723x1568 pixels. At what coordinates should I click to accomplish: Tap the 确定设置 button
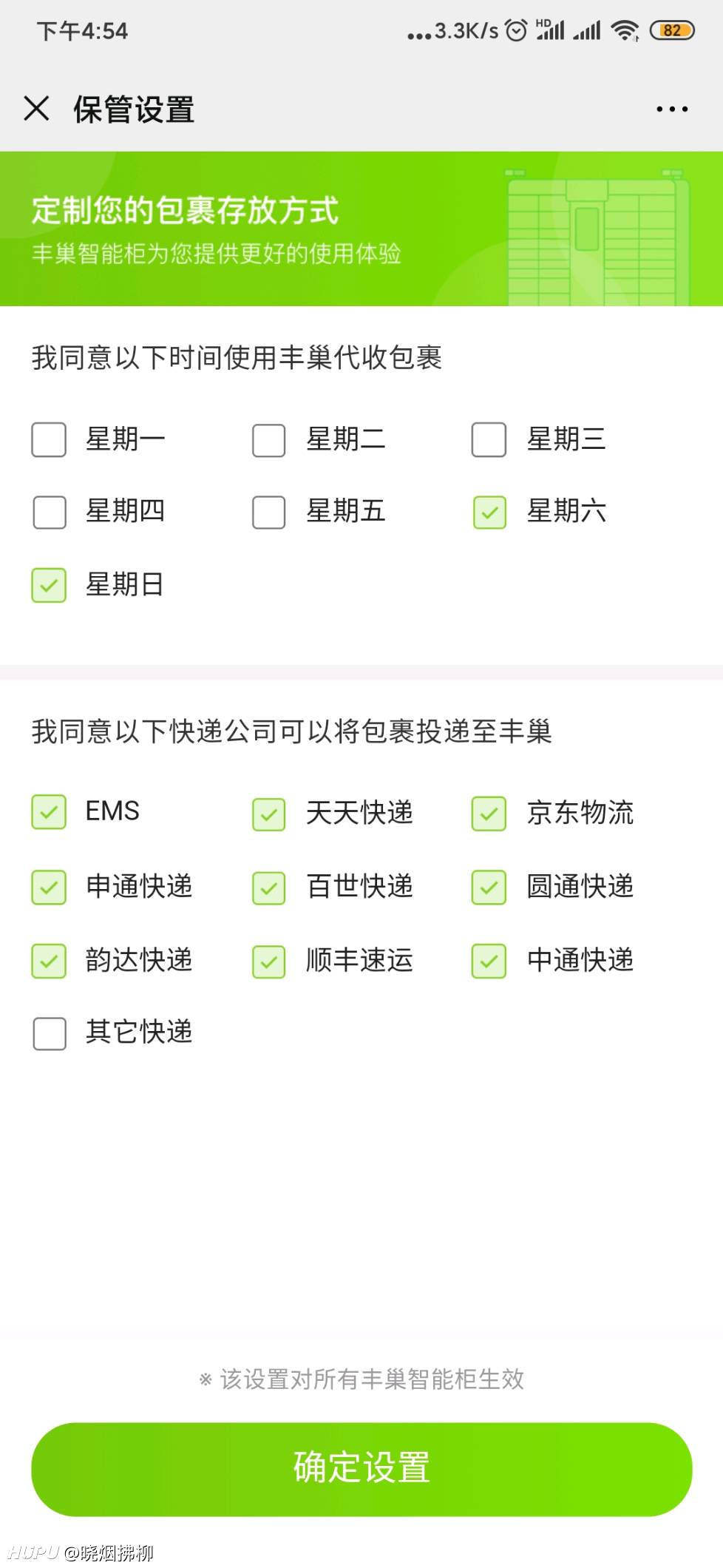point(361,1469)
